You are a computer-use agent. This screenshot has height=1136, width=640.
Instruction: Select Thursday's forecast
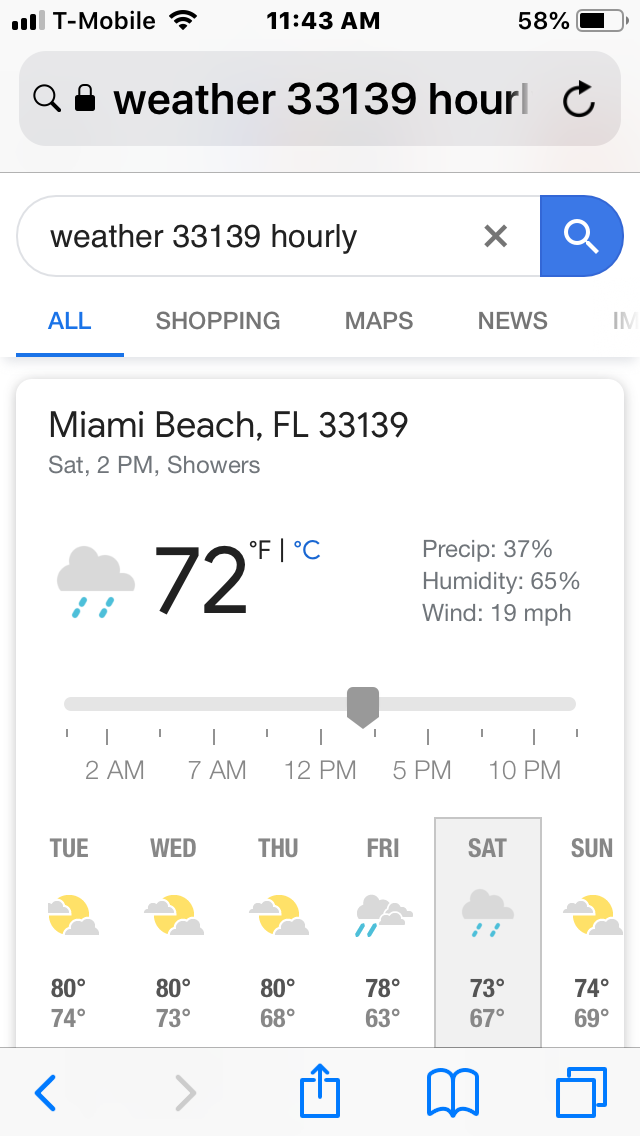pyautogui.click(x=278, y=931)
